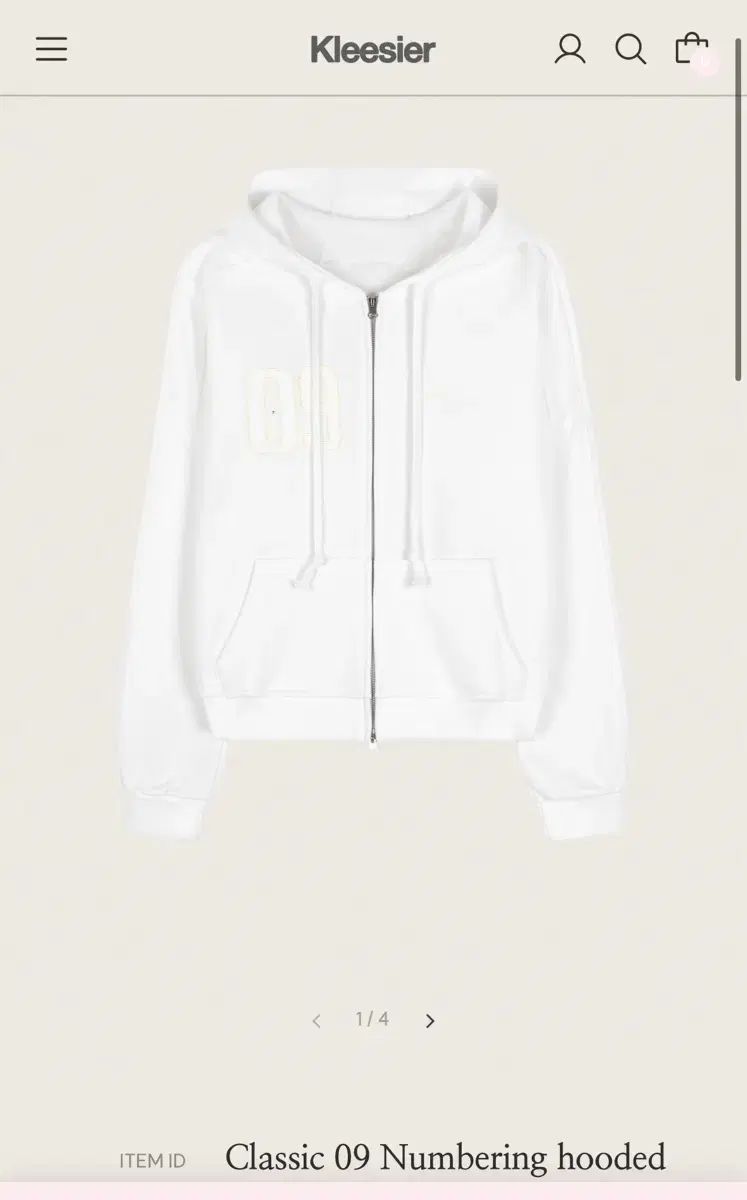Open the white hoodie product image
Viewport: 747px width, 1200px height.
[373, 500]
